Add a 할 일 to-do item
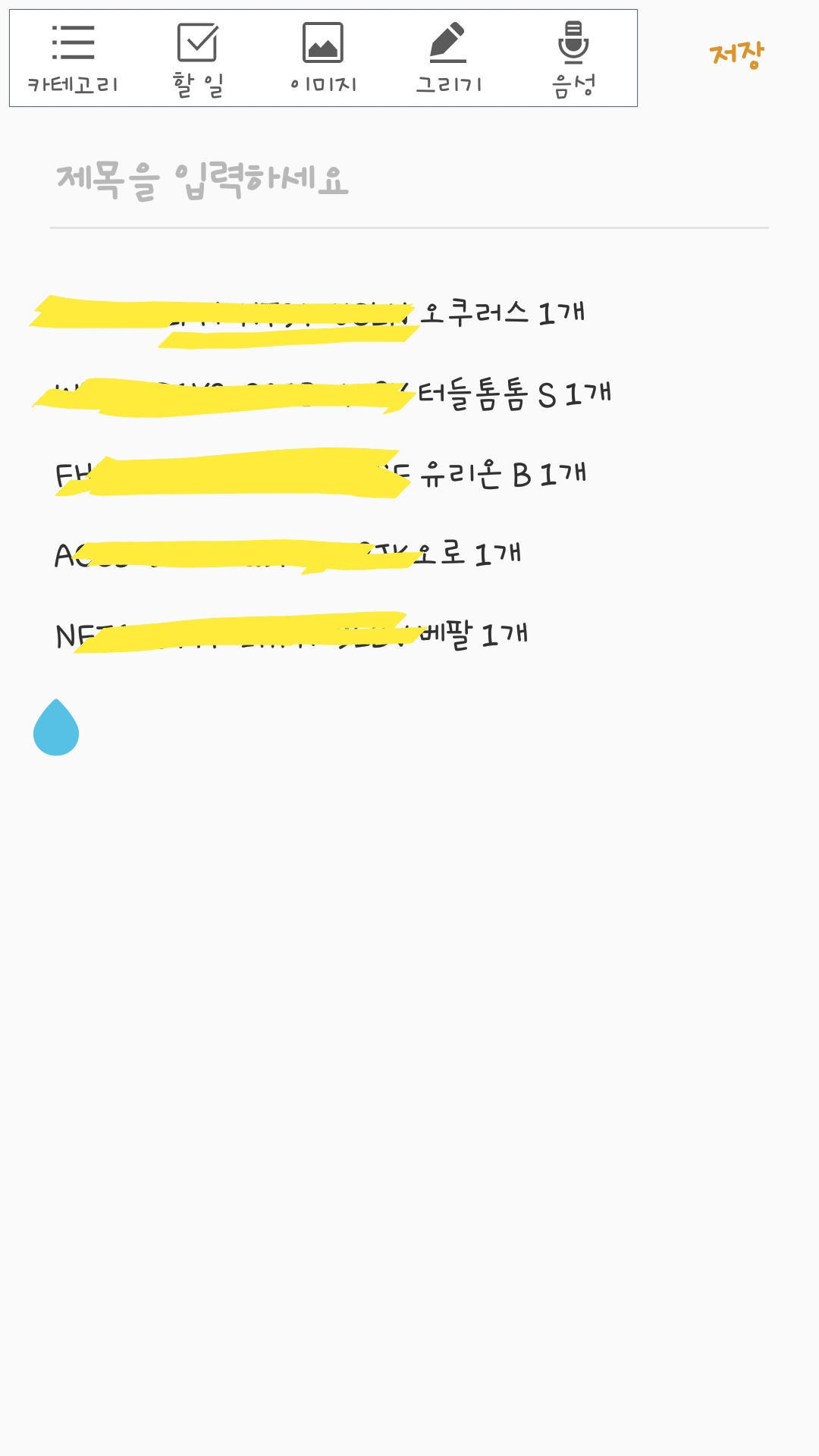Viewport: 819px width, 1456px height. point(198,58)
